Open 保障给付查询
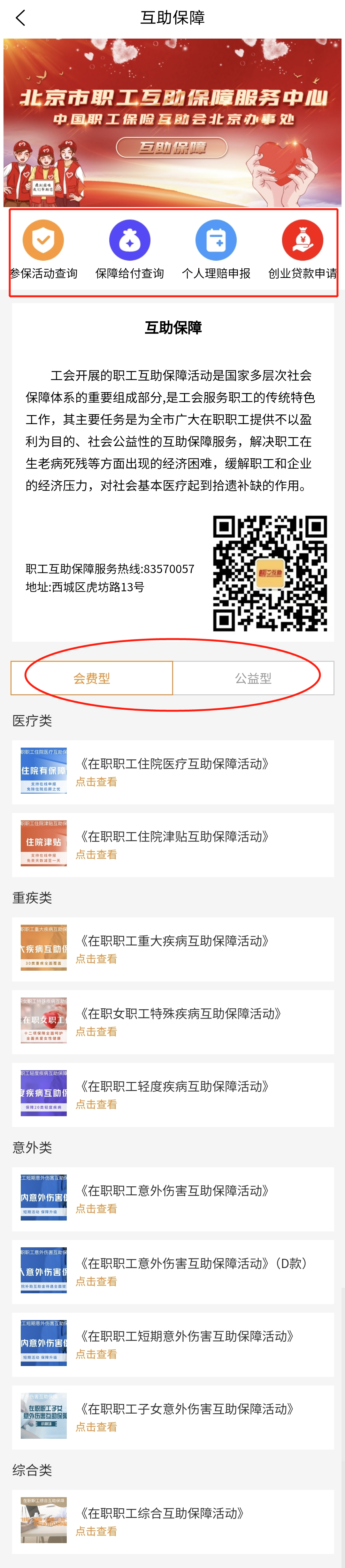This screenshot has width=345, height=1568. coord(130,250)
